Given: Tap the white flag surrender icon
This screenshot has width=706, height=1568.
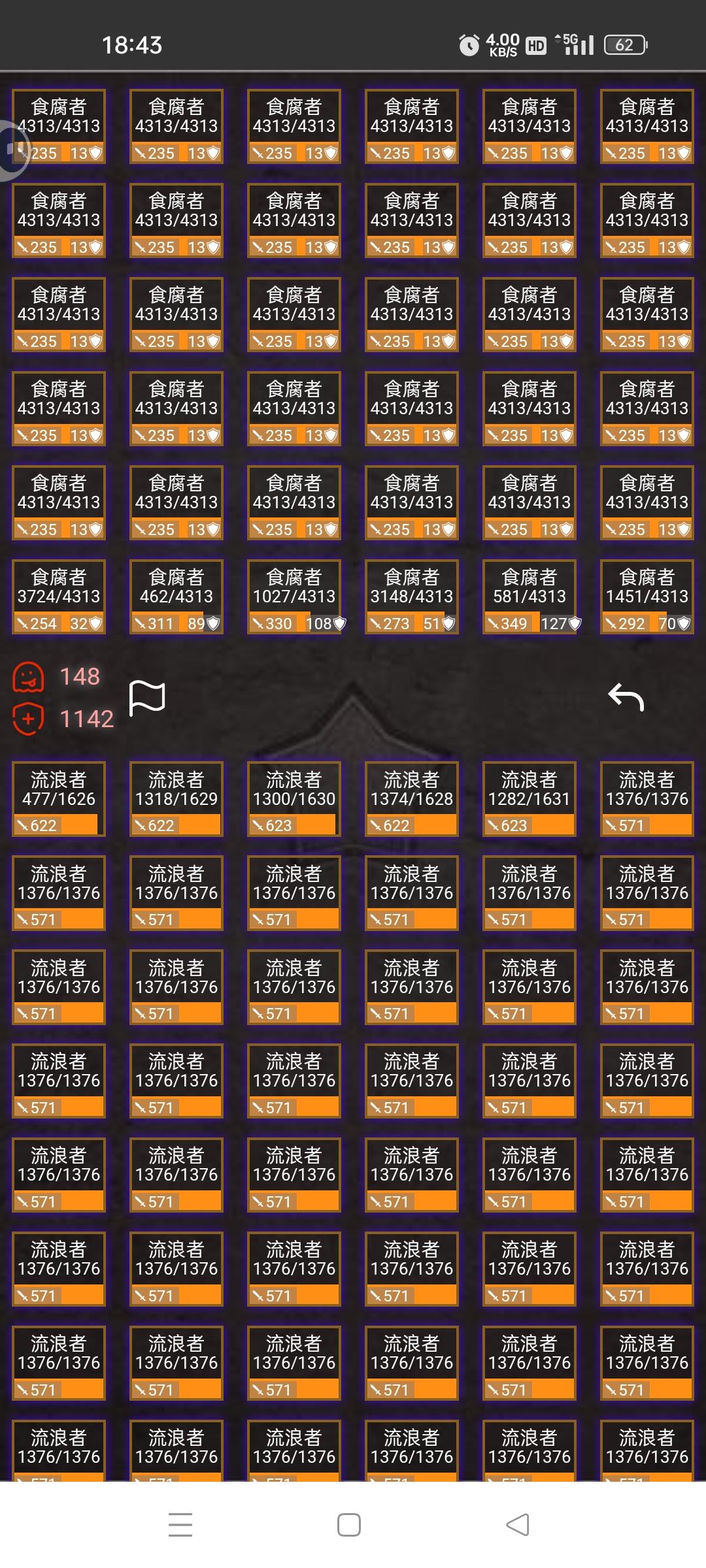Looking at the screenshot, I should click(147, 698).
